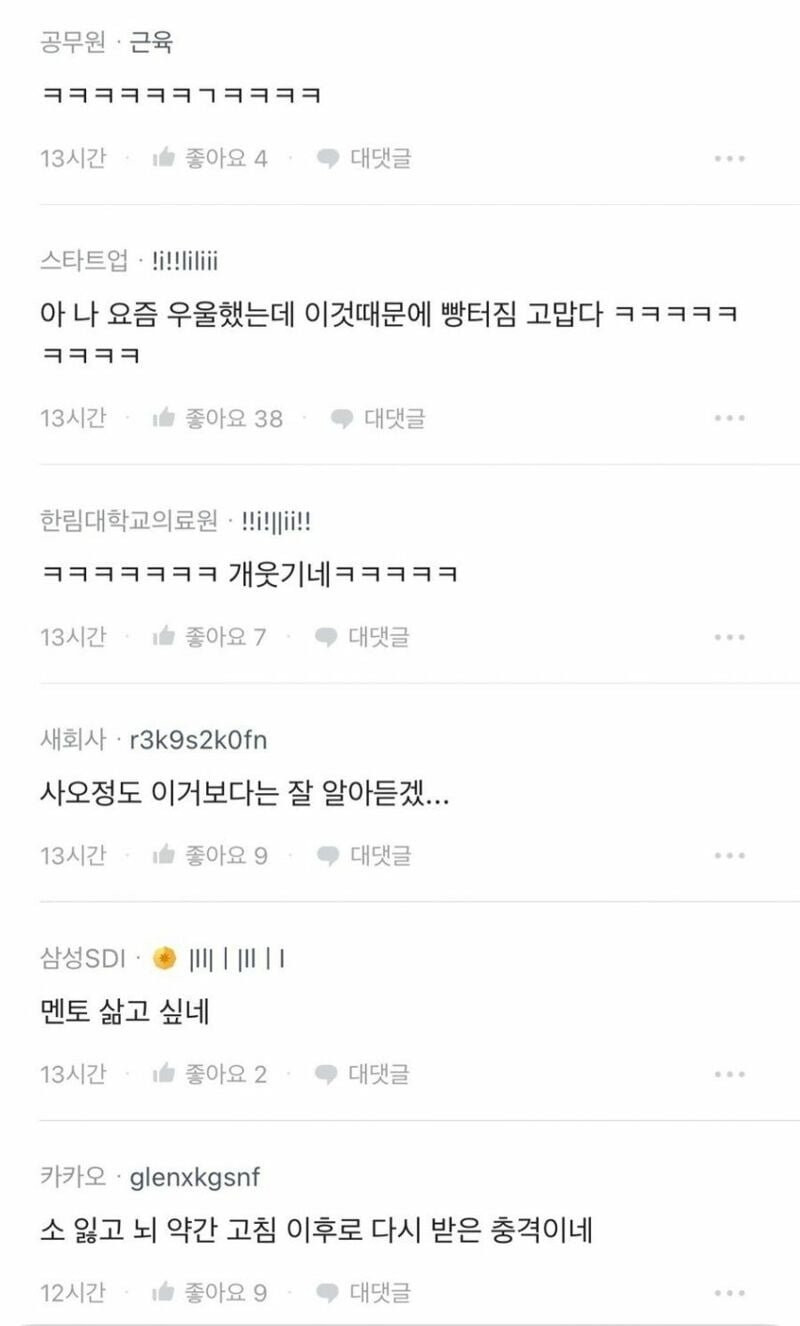Viewport: 800px width, 1326px height.
Task: Reply to the 삼성SDI comment
Action: coord(363,1075)
